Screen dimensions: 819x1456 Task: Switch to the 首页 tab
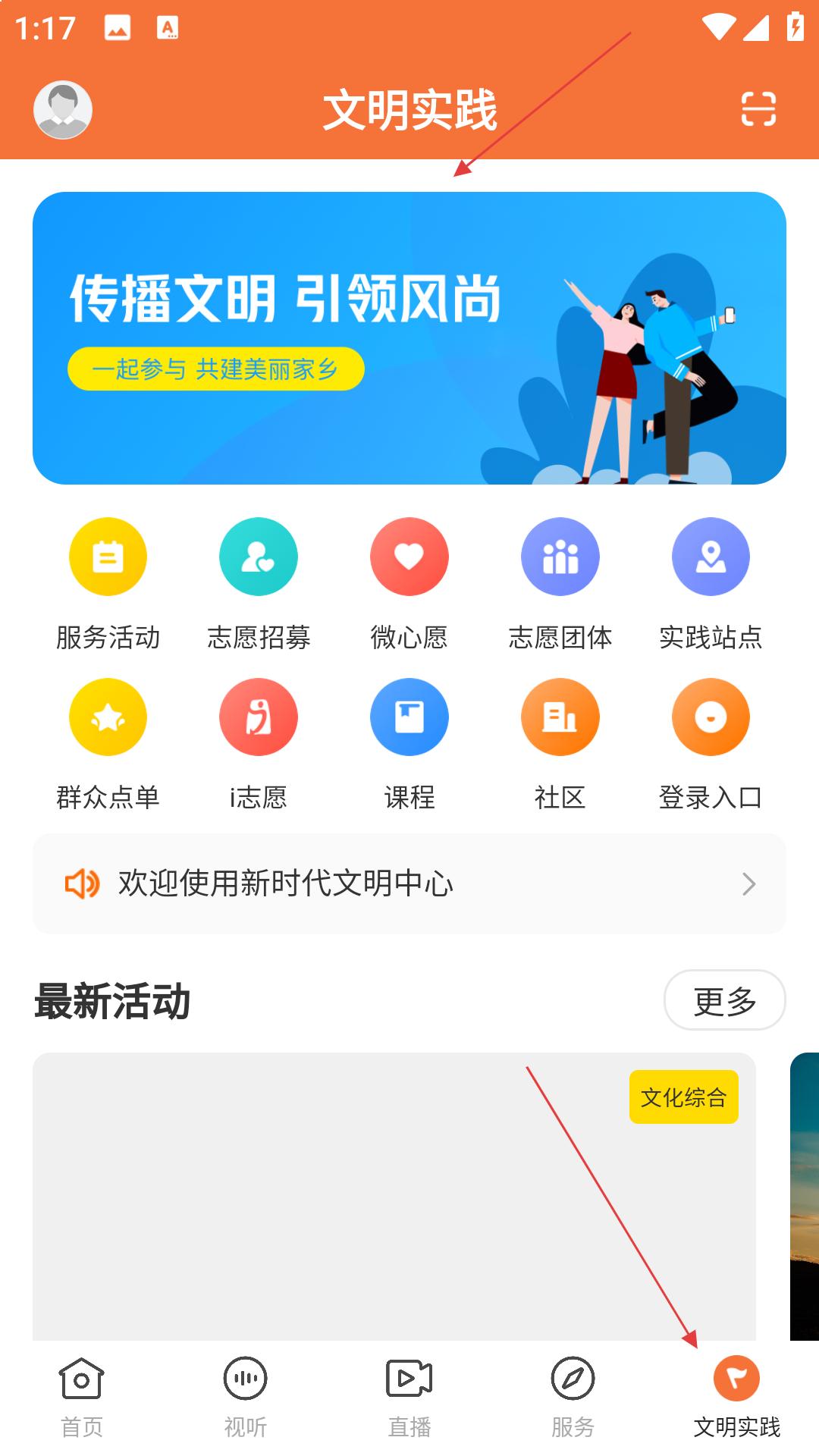coord(81,1397)
